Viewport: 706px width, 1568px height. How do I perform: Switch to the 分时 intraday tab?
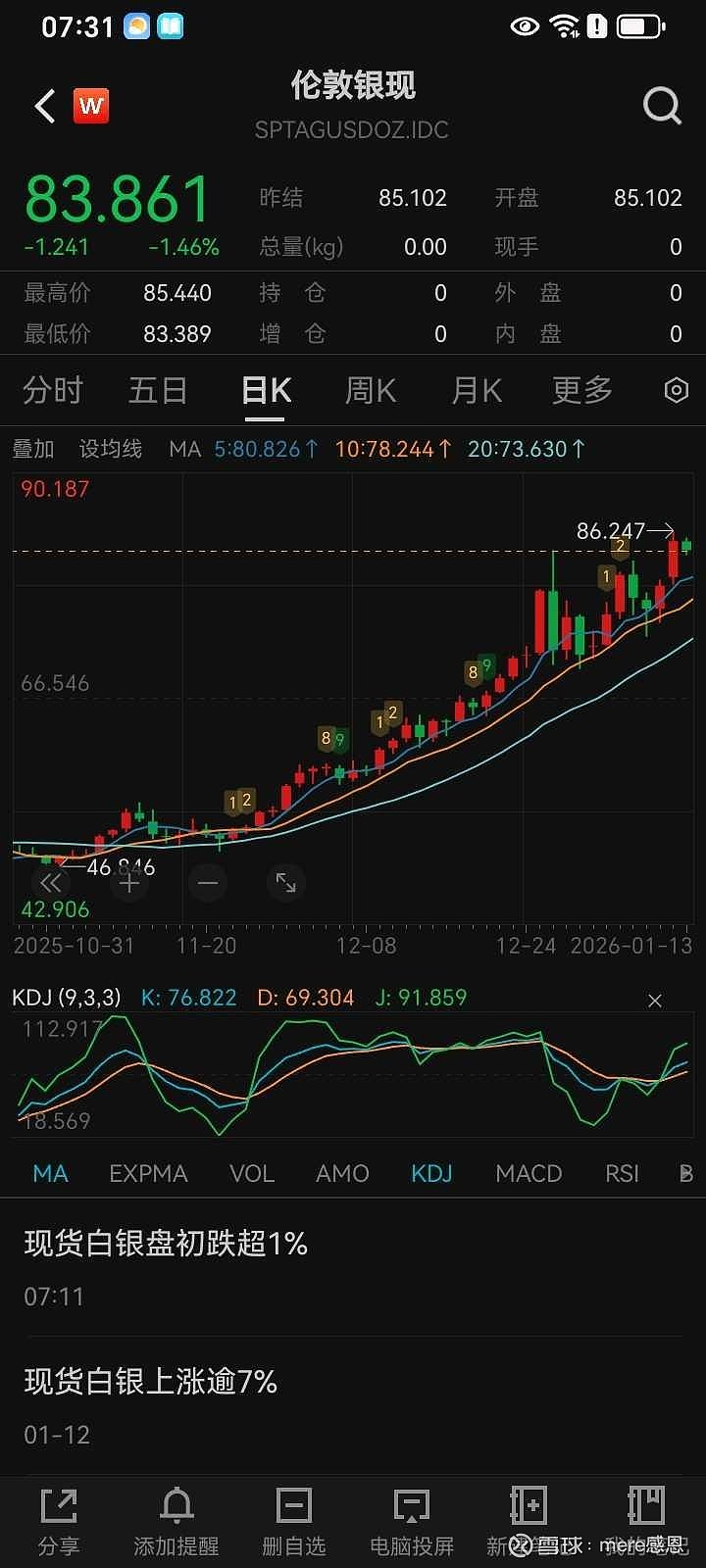tap(54, 389)
